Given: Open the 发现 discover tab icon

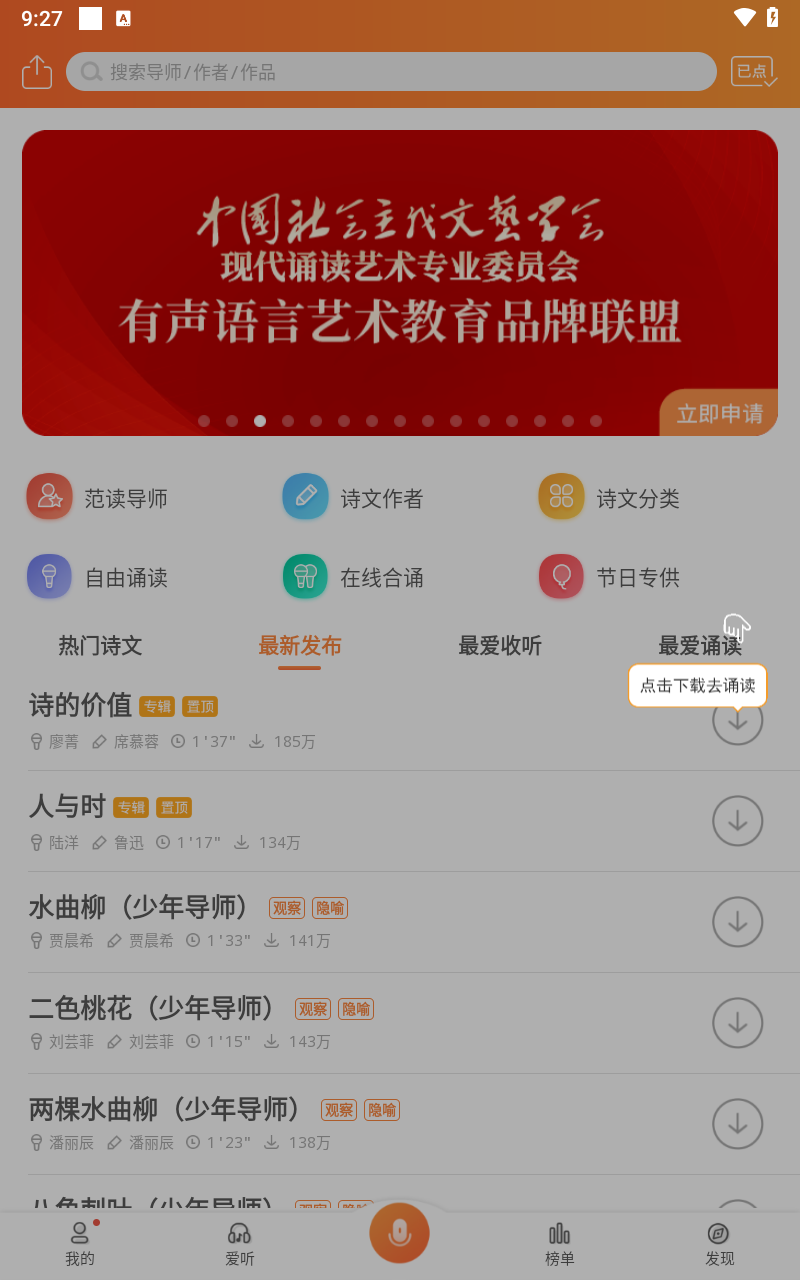Looking at the screenshot, I should [719, 1244].
